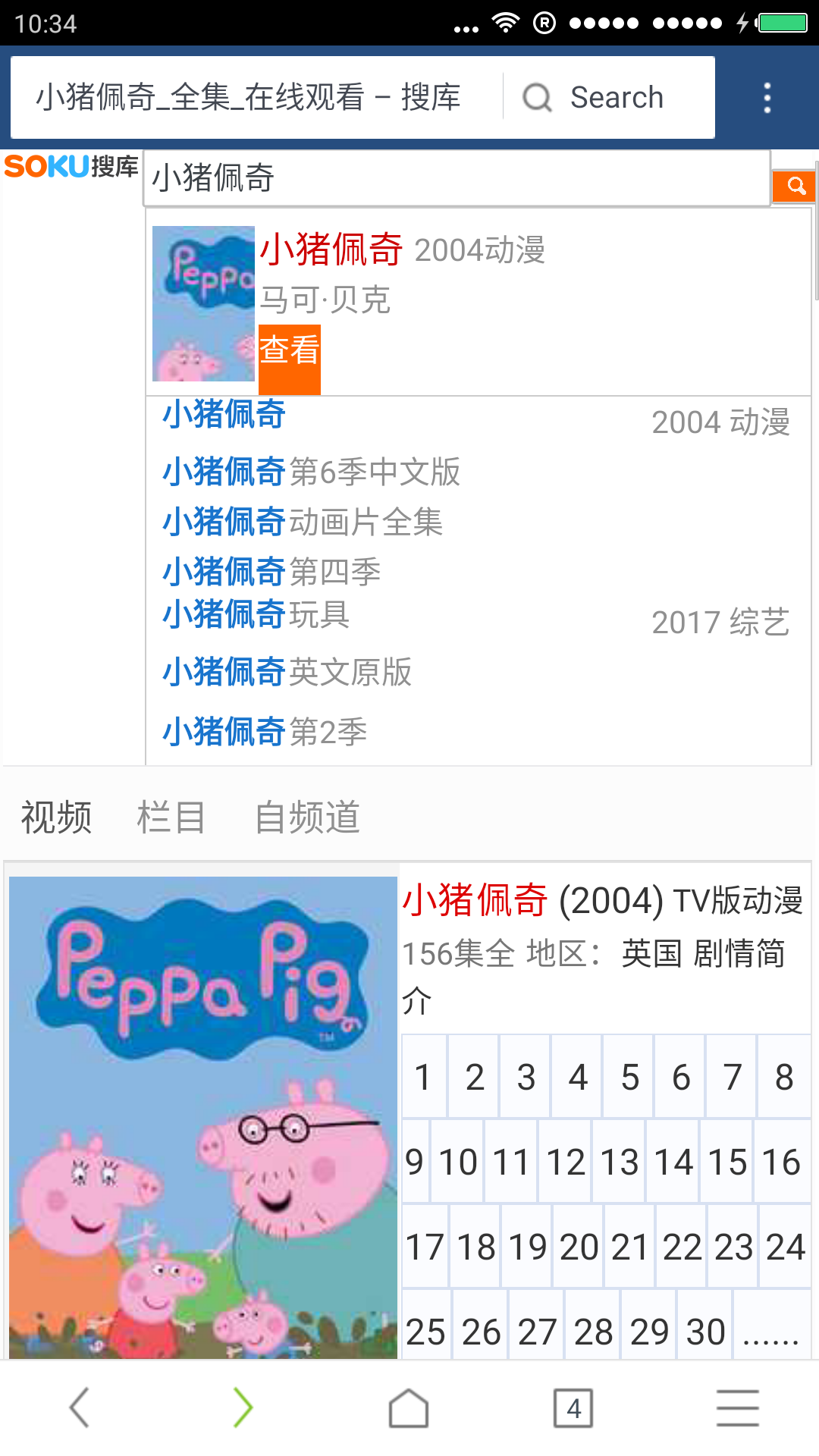Open the browser tabs switcher
This screenshot has width=819, height=1456.
[573, 1408]
